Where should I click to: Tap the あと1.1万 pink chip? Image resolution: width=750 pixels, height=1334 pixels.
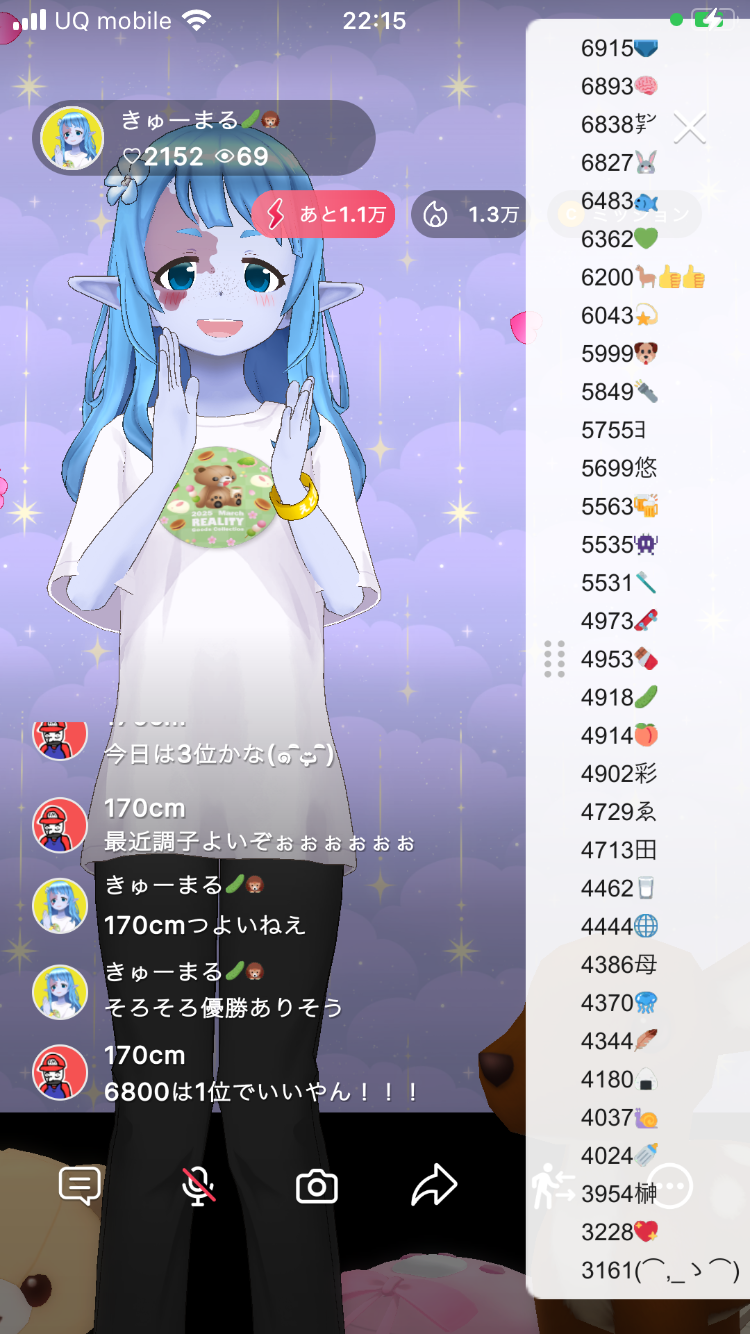[322, 214]
